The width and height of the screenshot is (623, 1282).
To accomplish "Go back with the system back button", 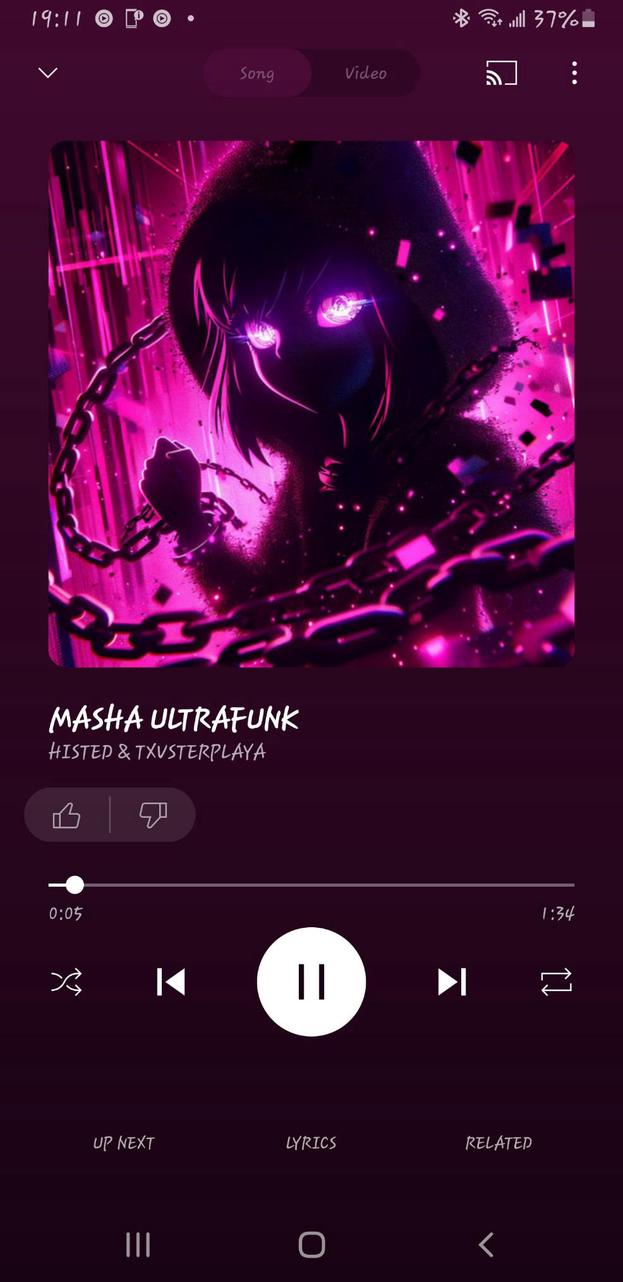I will tap(486, 1244).
